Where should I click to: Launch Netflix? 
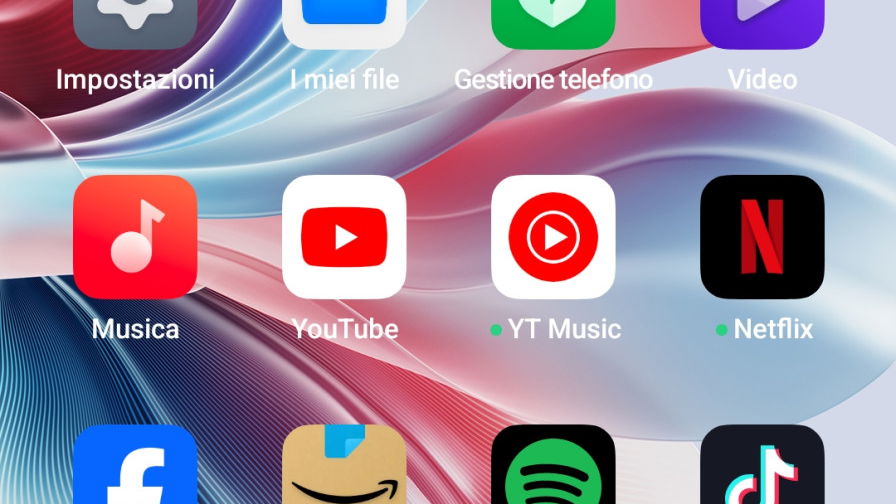pos(762,238)
